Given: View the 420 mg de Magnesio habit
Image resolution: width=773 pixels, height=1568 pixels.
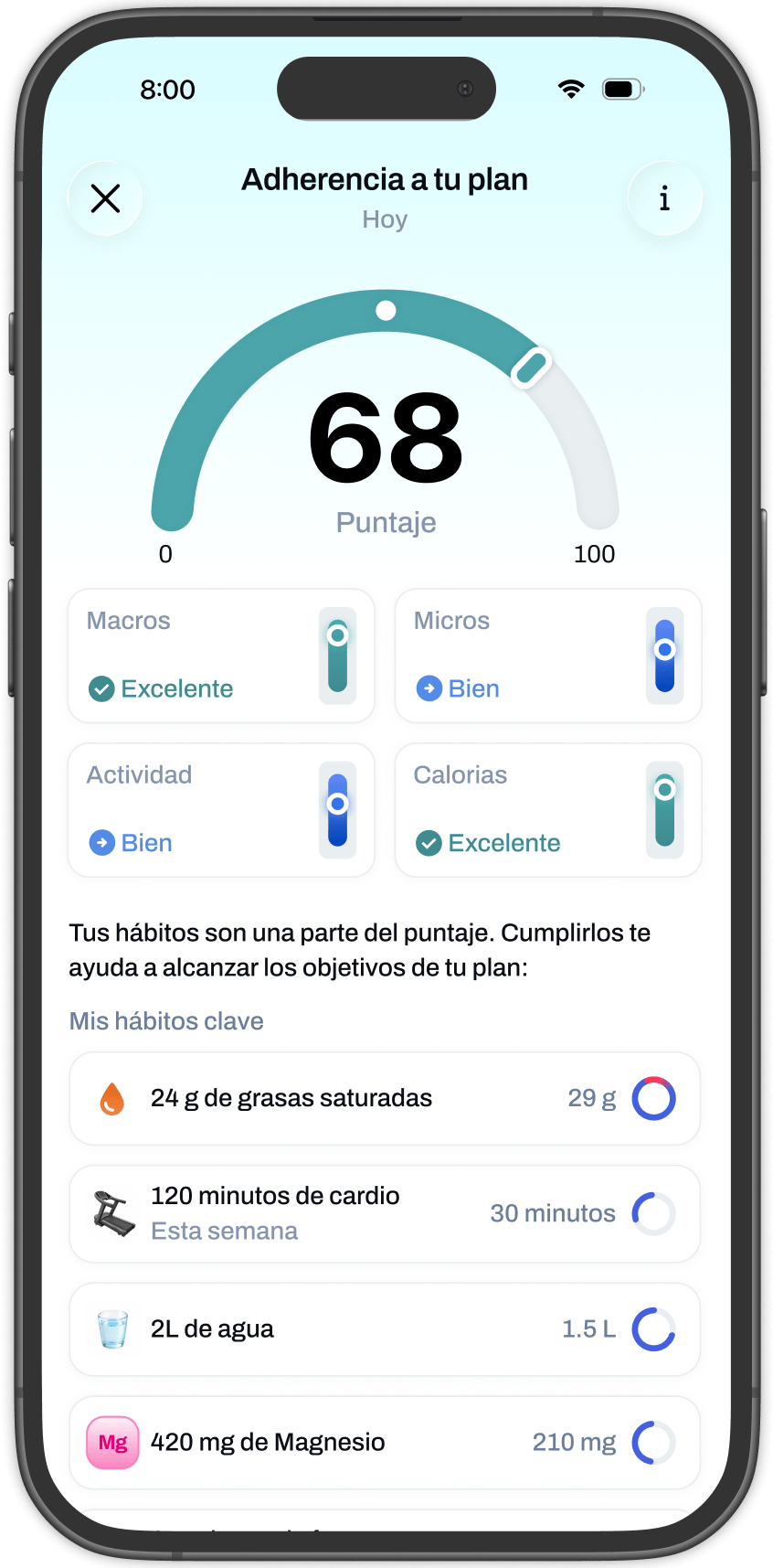Looking at the screenshot, I should (385, 1443).
